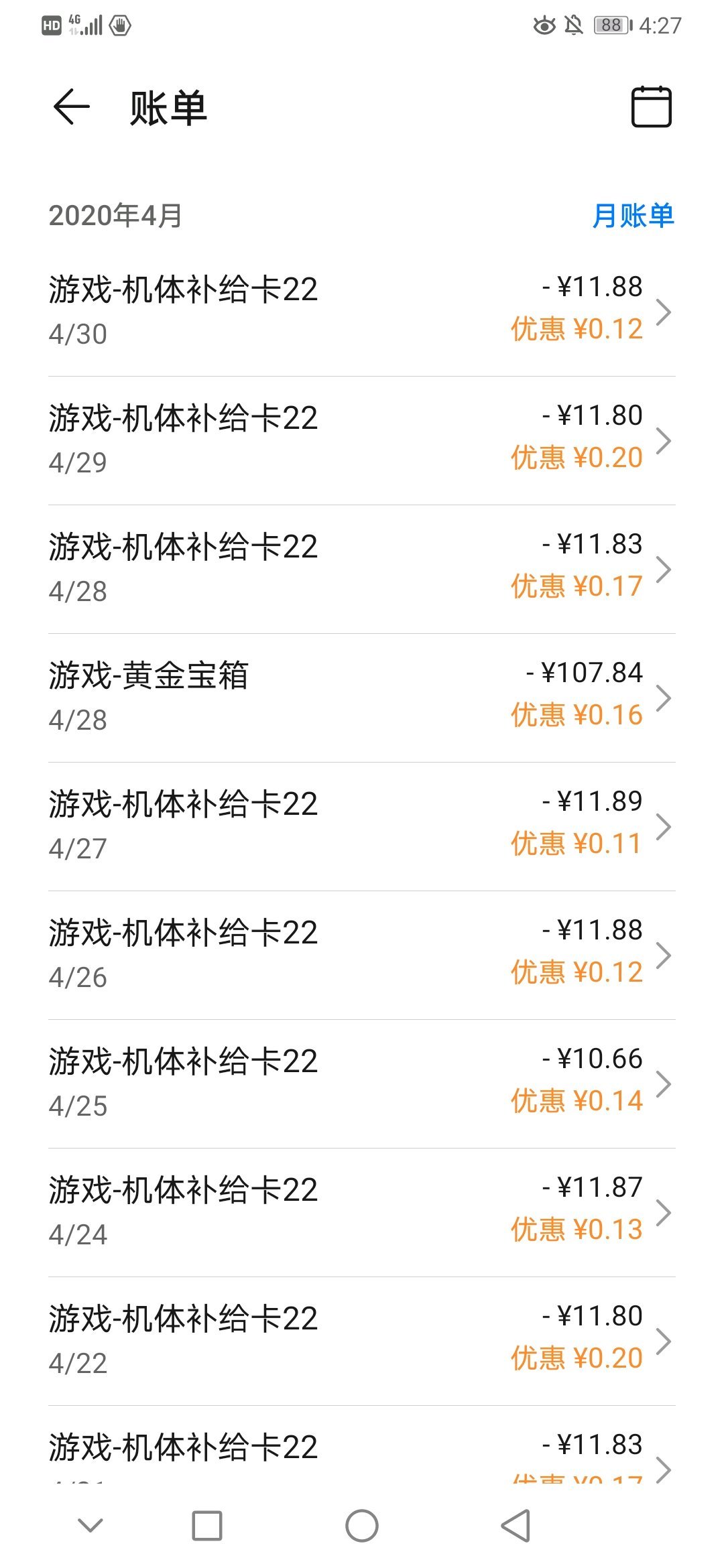
Task: Open the 4/30 机体补给卡22 transaction
Action: (x=362, y=312)
